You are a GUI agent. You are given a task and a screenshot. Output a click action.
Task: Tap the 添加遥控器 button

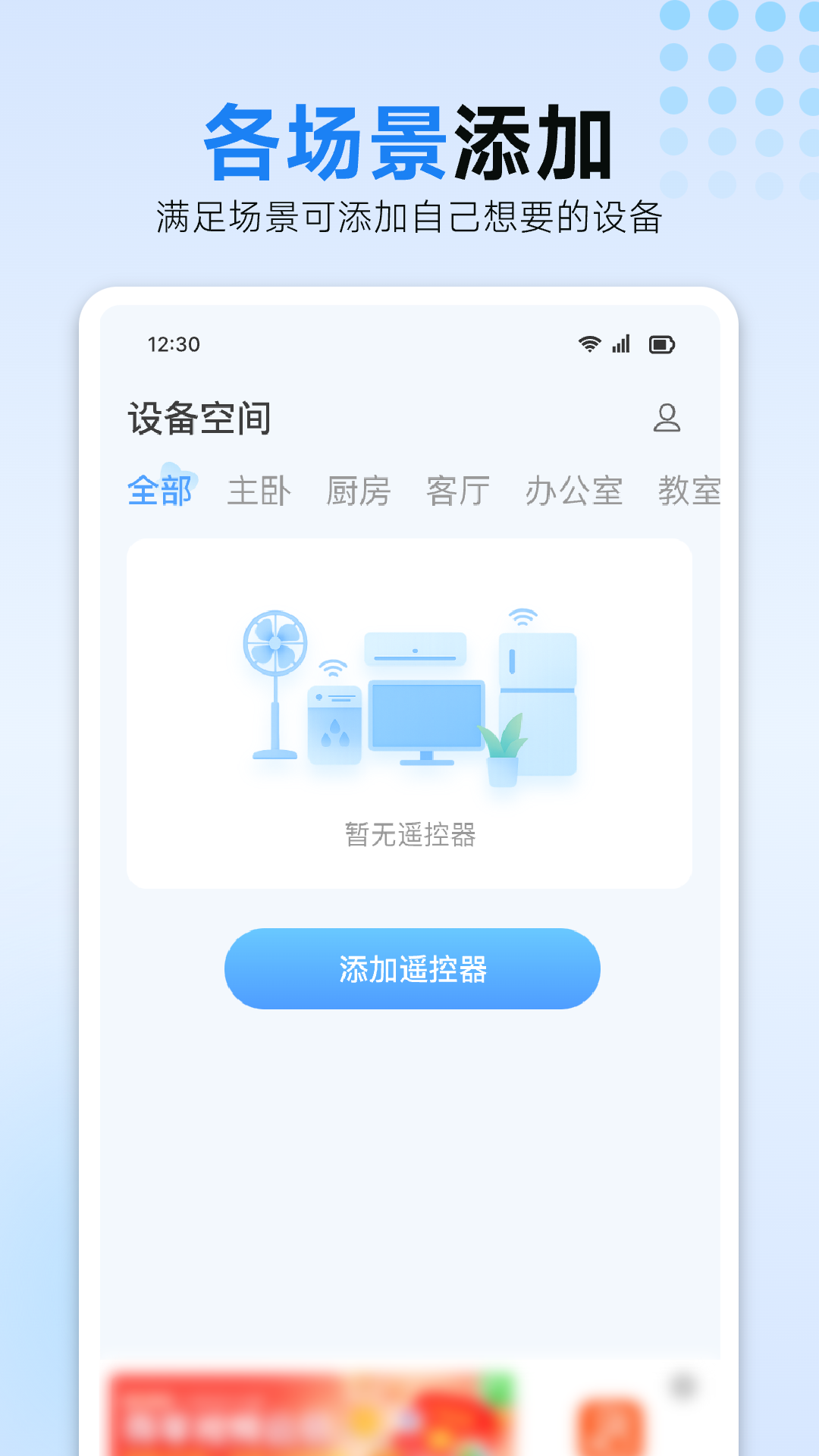coord(413,968)
